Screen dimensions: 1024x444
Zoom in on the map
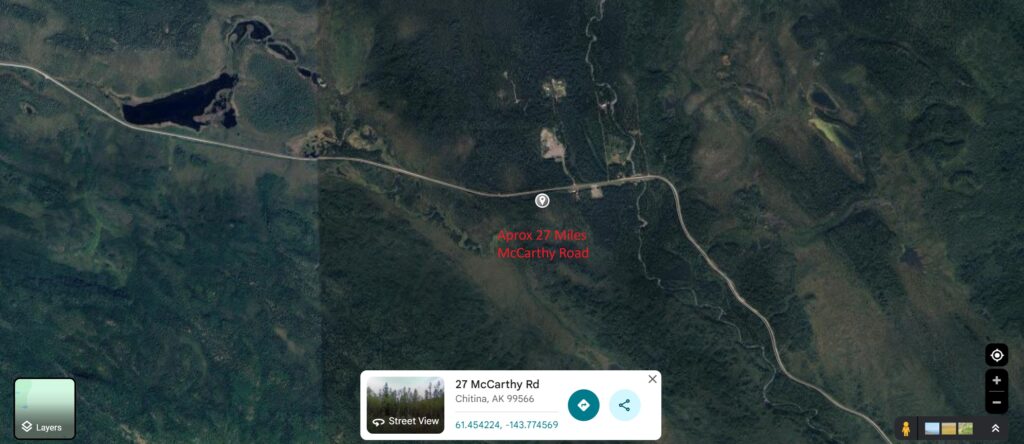coord(996,381)
